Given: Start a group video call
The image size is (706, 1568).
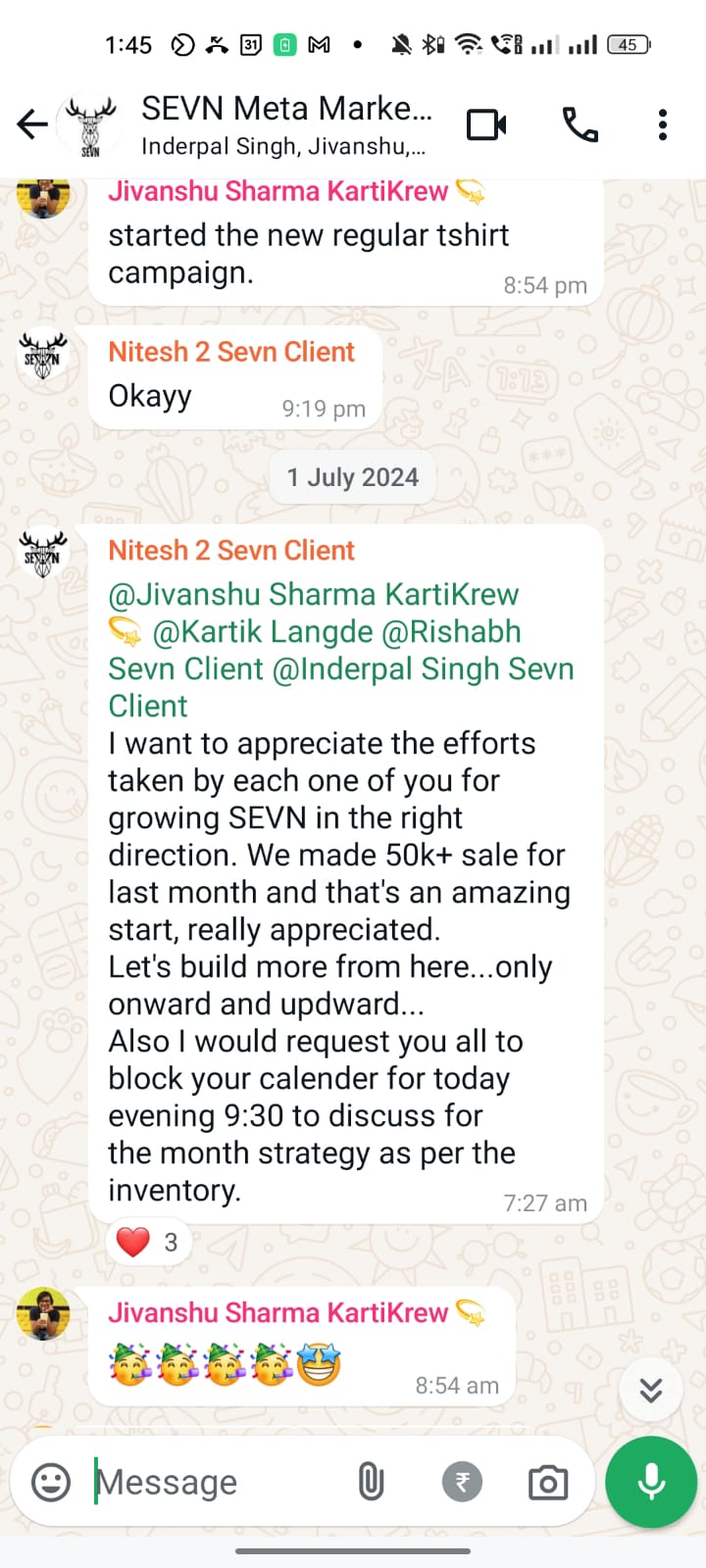Looking at the screenshot, I should 486,124.
